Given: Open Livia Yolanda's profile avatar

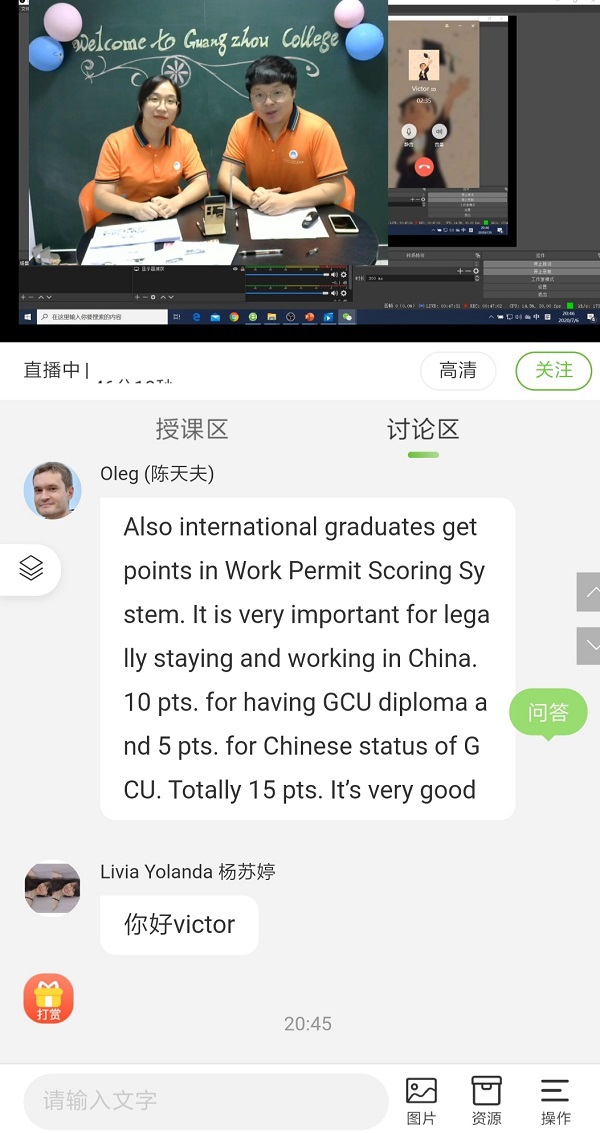Looking at the screenshot, I should point(52,888).
